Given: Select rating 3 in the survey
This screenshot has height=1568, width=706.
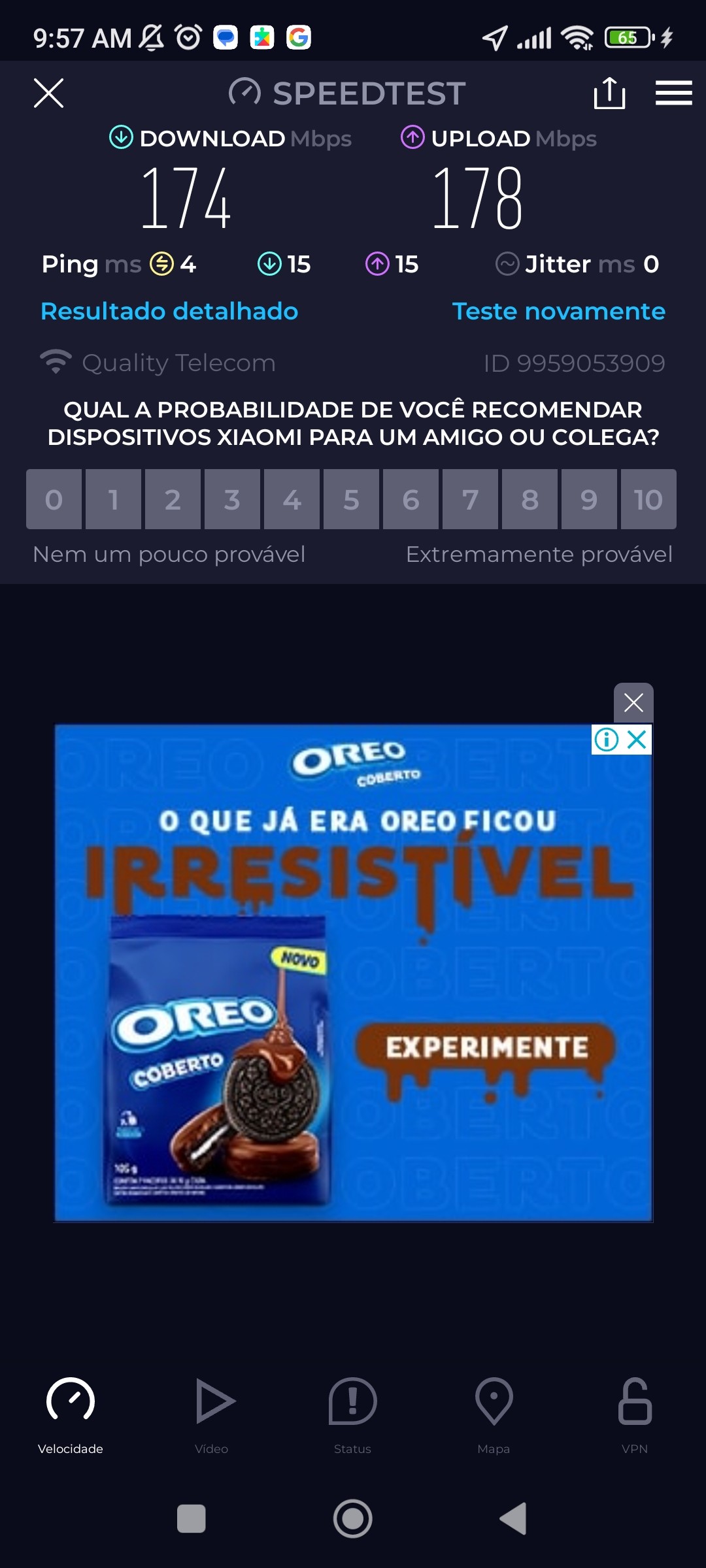Looking at the screenshot, I should pyautogui.click(x=232, y=499).
